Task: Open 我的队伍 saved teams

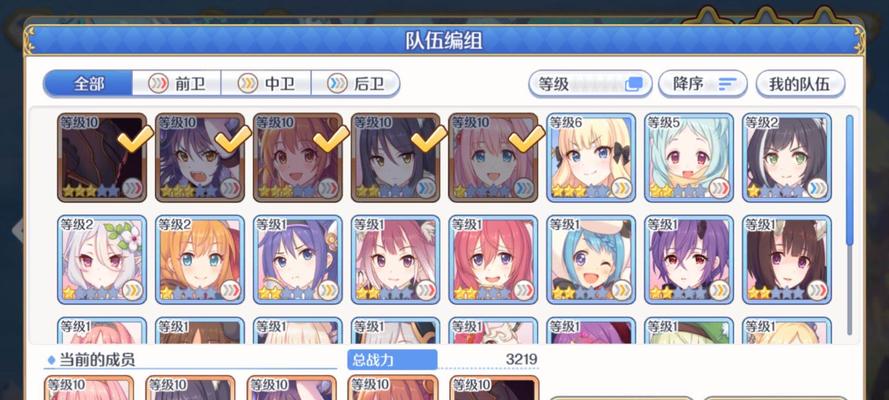Action: coord(799,84)
